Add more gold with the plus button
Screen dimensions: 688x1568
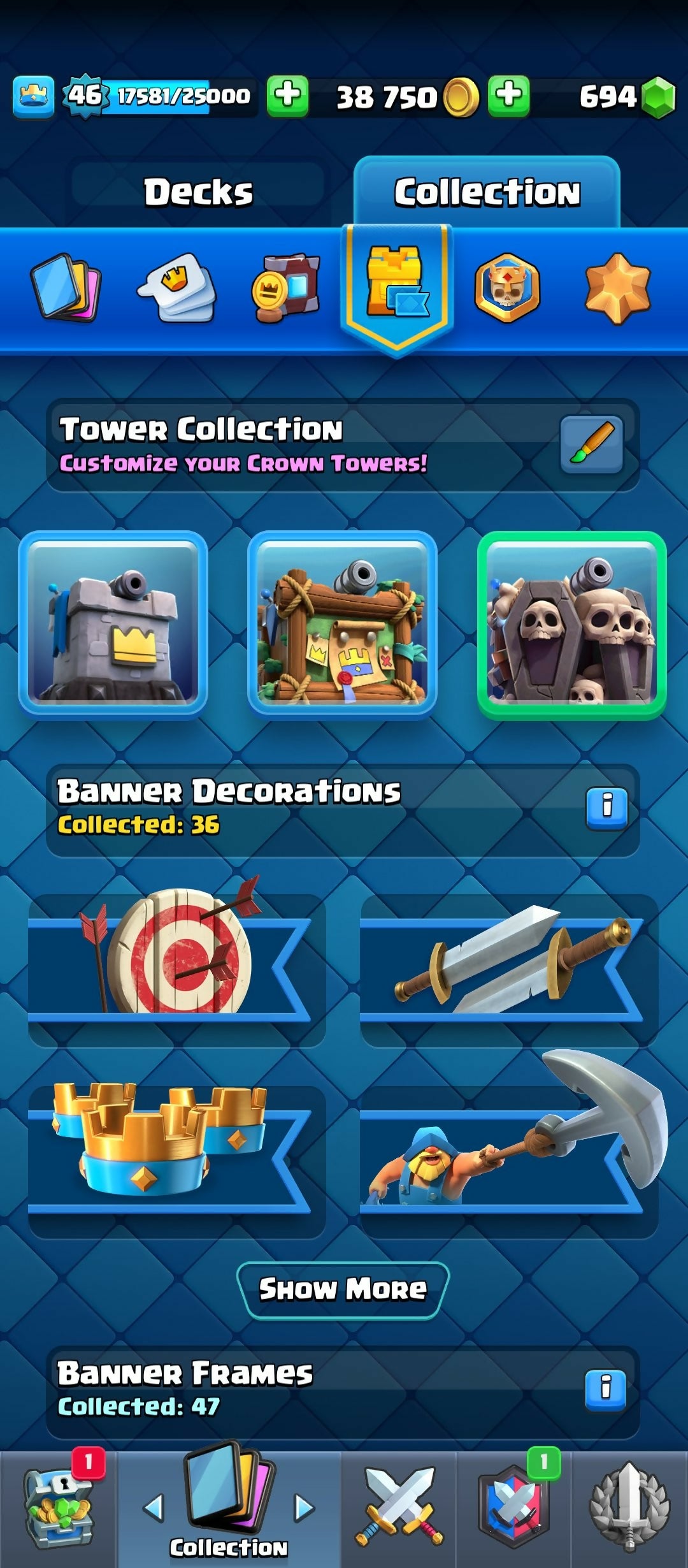click(508, 96)
